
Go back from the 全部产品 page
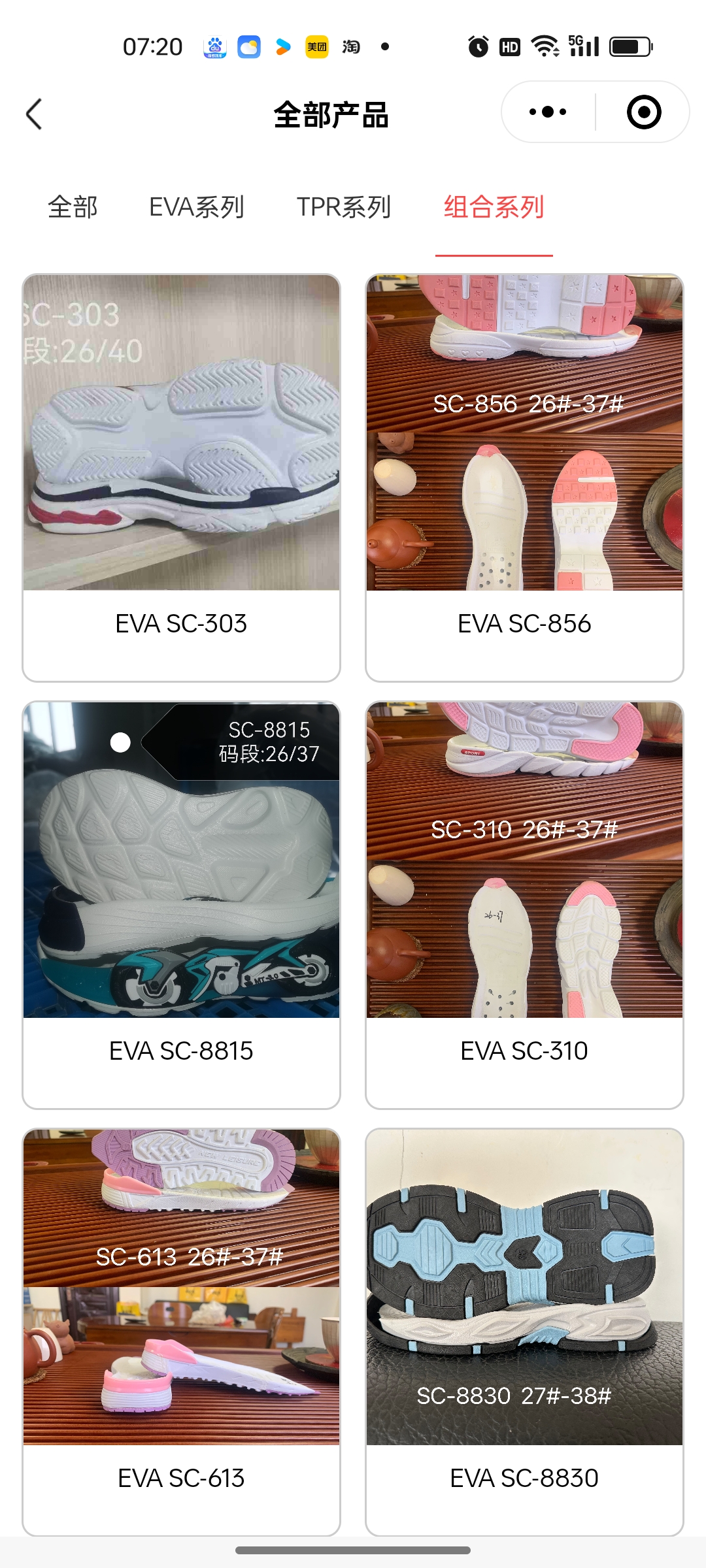(34, 114)
